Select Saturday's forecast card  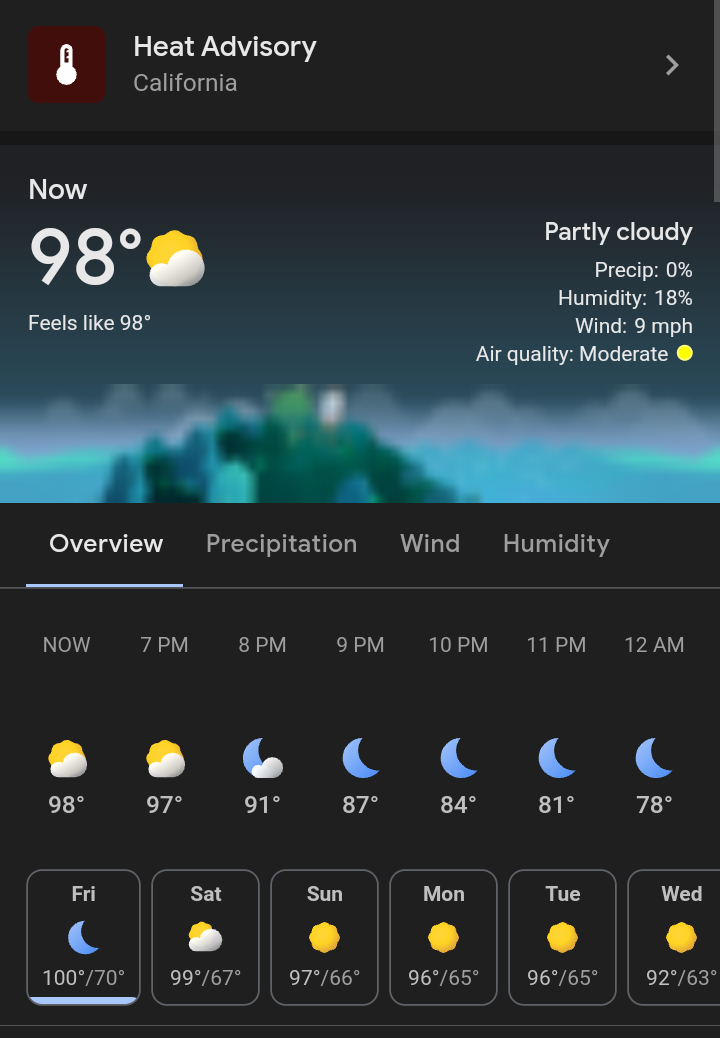[x=205, y=937]
